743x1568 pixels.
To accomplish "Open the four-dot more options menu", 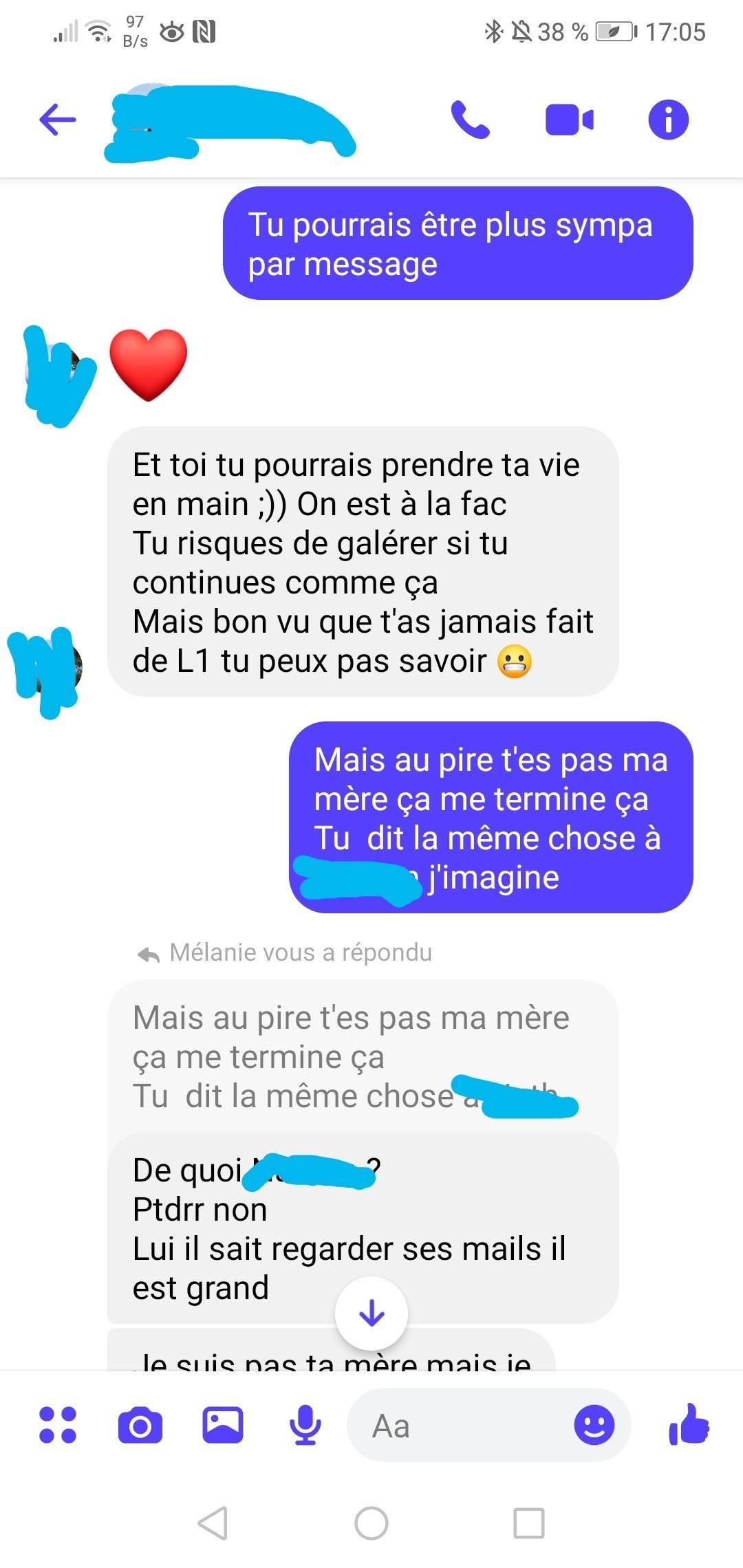I will [x=58, y=1425].
